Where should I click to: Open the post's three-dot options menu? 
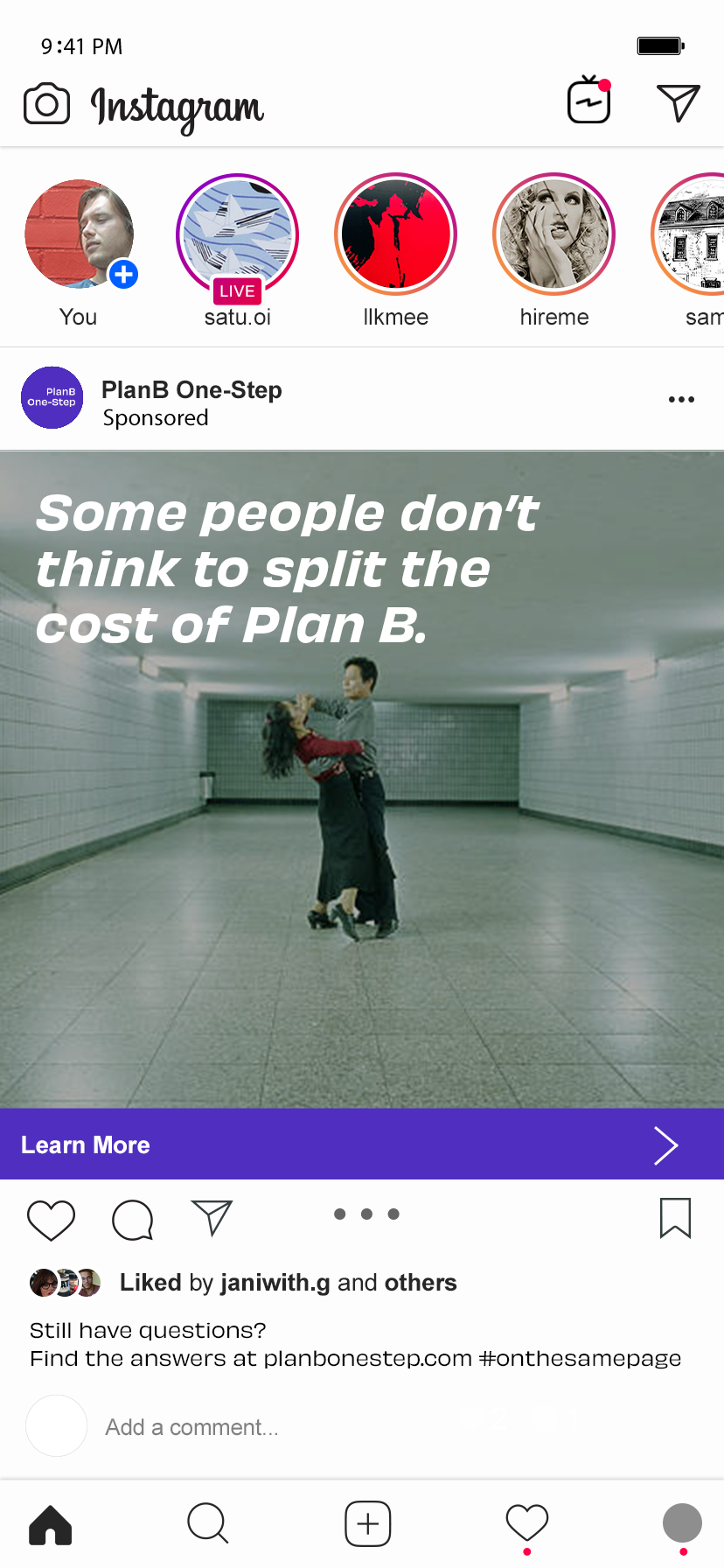(x=681, y=399)
